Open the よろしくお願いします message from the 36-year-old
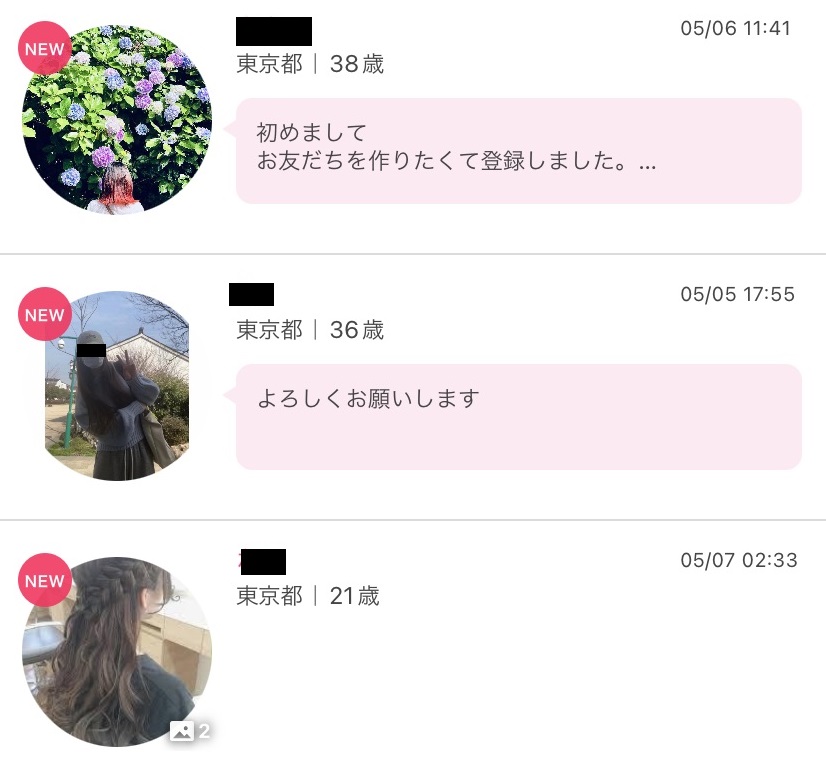 click(518, 416)
